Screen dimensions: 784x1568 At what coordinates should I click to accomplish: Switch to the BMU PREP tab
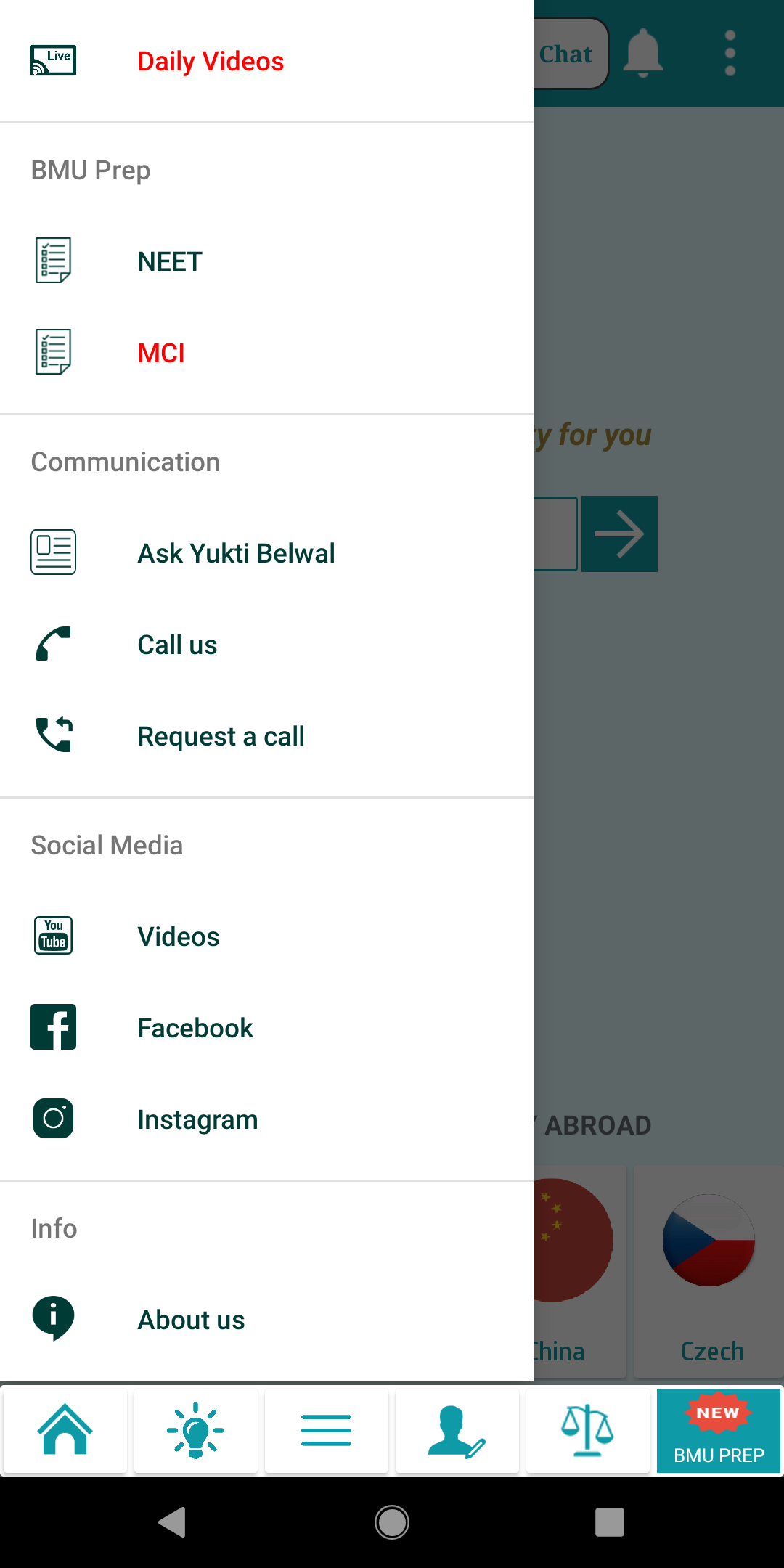[x=719, y=1431]
